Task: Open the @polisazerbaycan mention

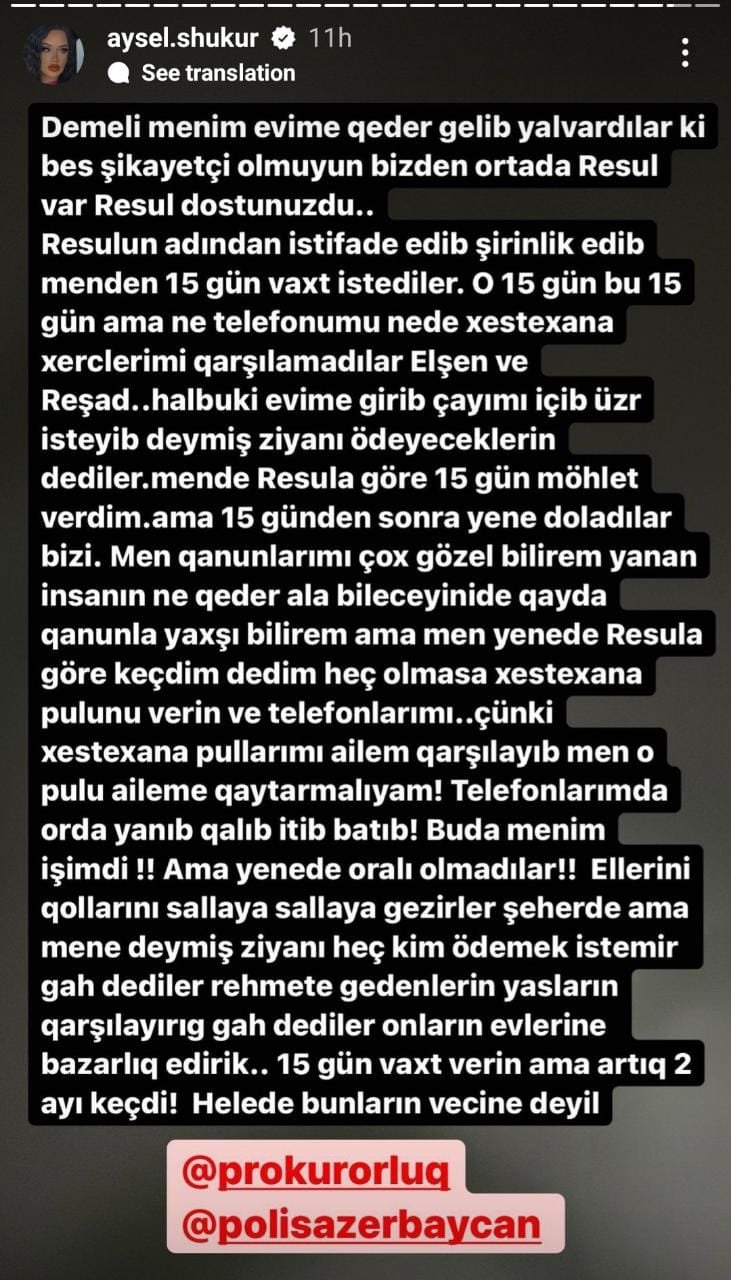Action: (361, 1223)
